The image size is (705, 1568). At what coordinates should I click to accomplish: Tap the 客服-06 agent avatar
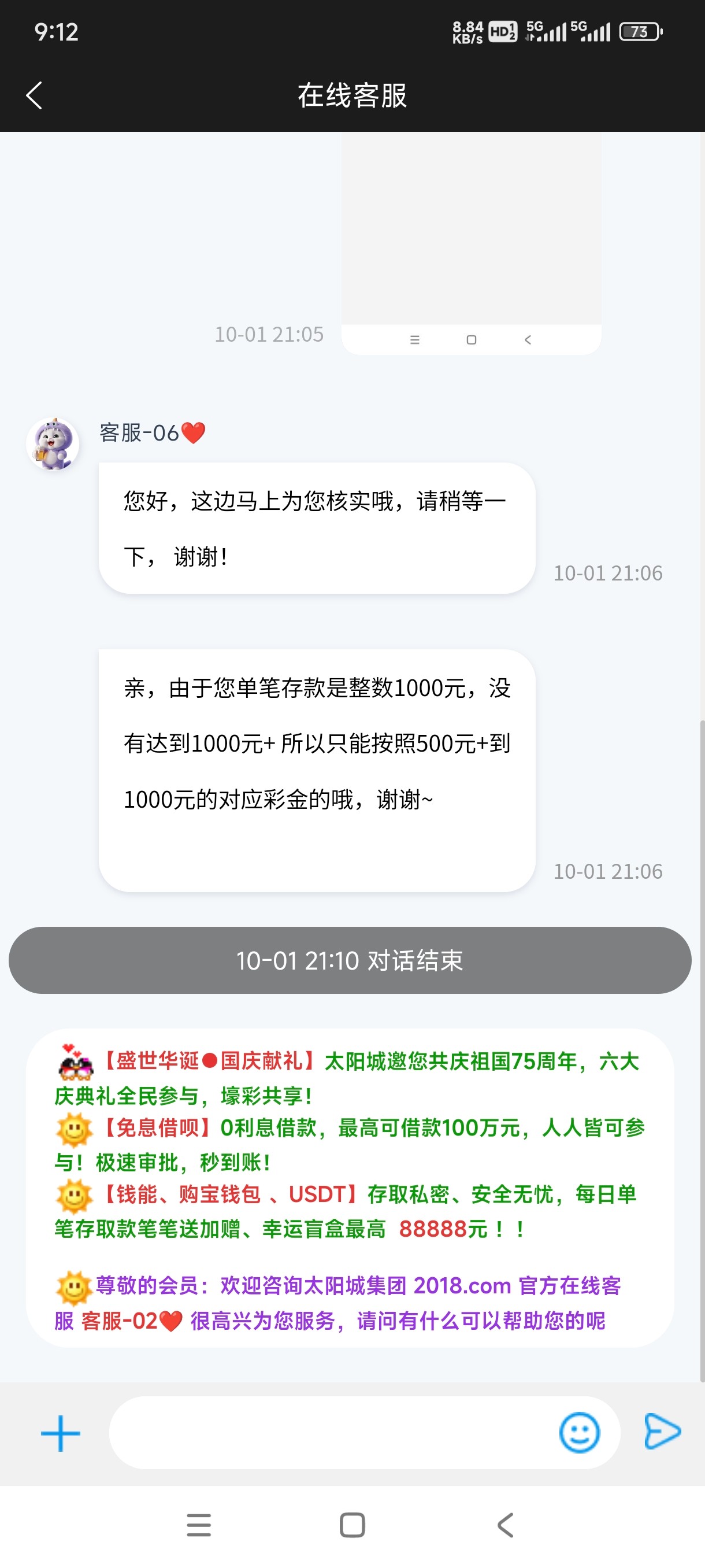pyautogui.click(x=53, y=445)
